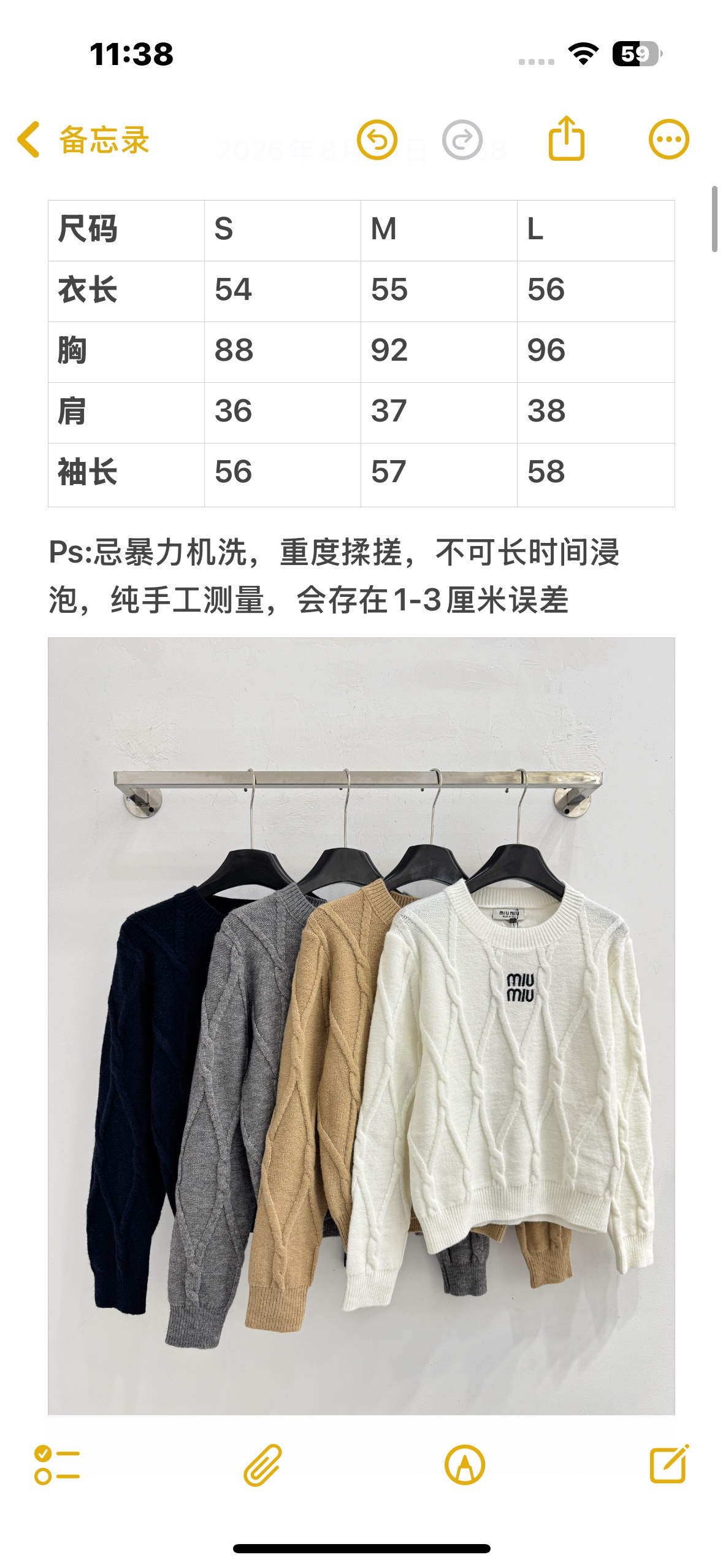
Task: Share this note
Action: (566, 138)
